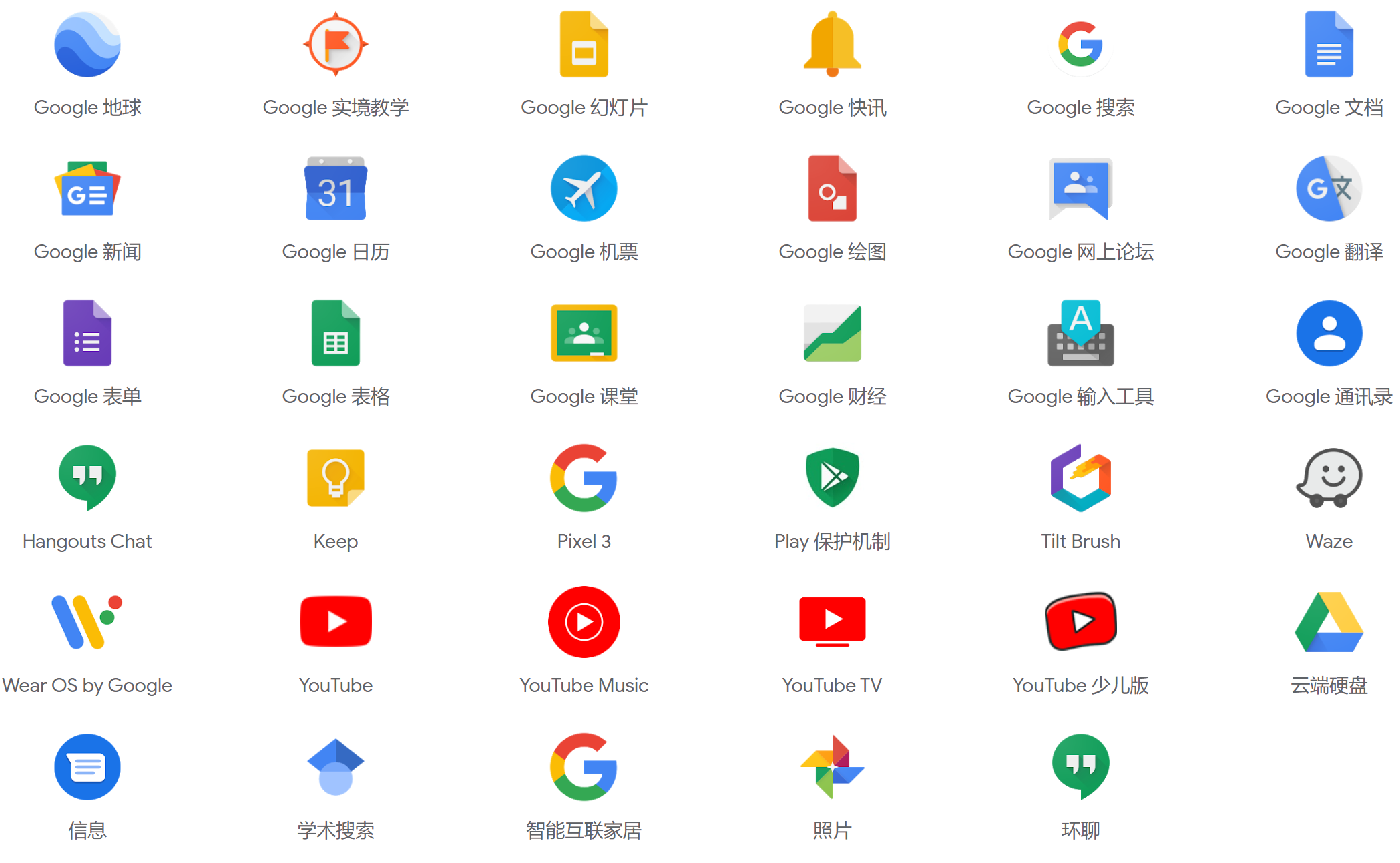
Task: Open Google 日历
Action: (335, 190)
